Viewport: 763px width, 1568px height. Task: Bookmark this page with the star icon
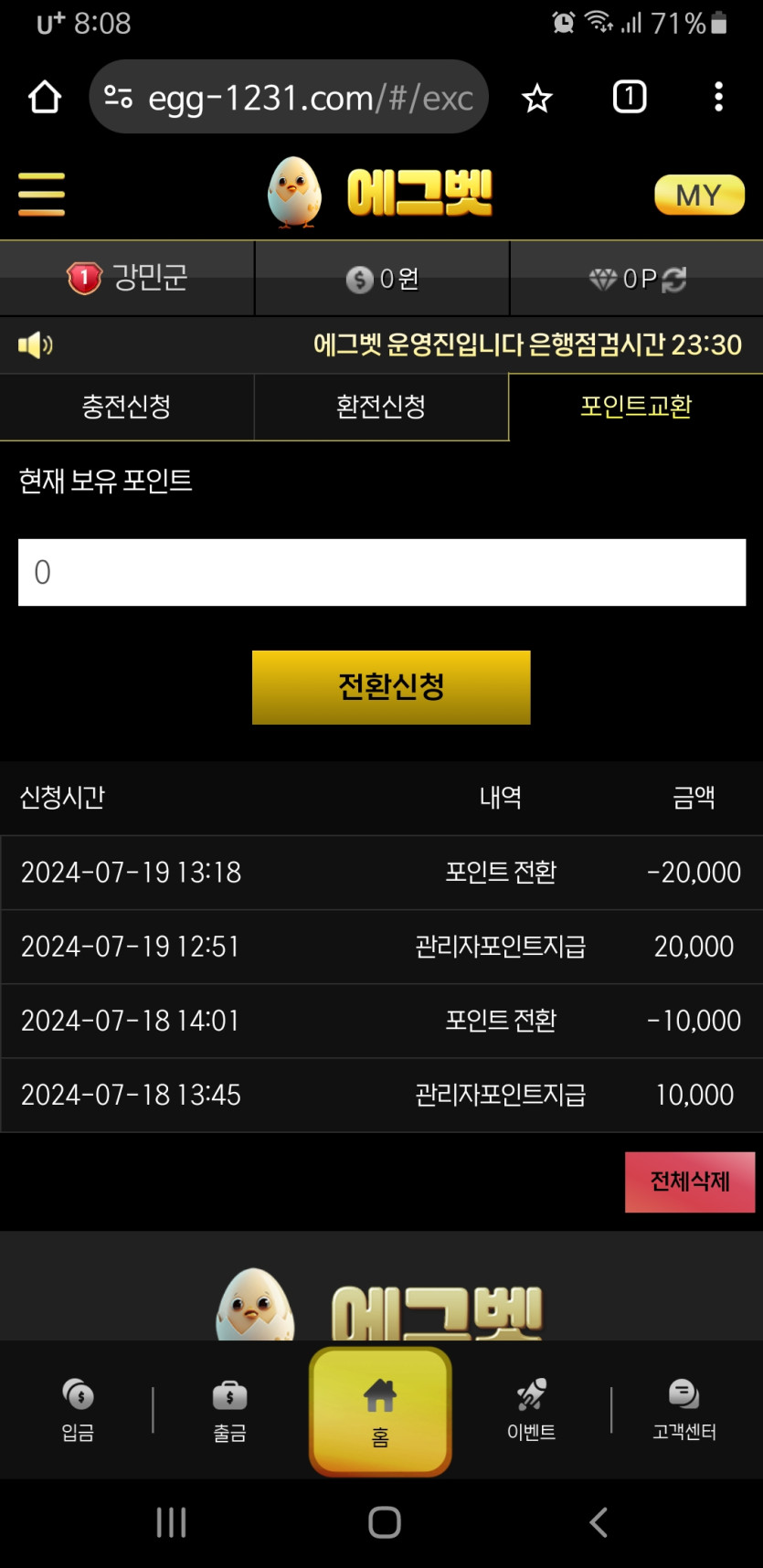537,98
